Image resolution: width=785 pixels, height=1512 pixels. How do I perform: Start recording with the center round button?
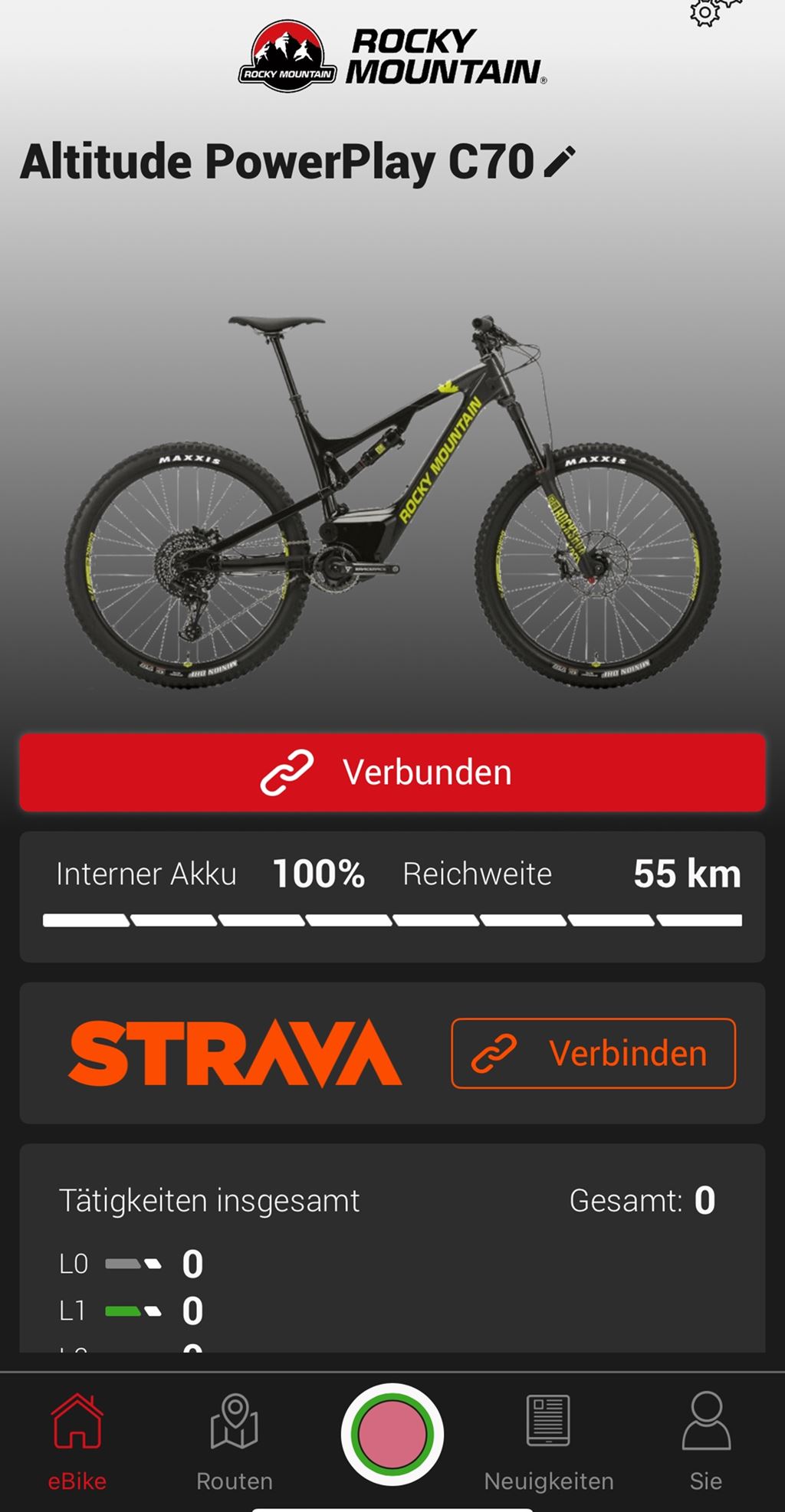[392, 1434]
